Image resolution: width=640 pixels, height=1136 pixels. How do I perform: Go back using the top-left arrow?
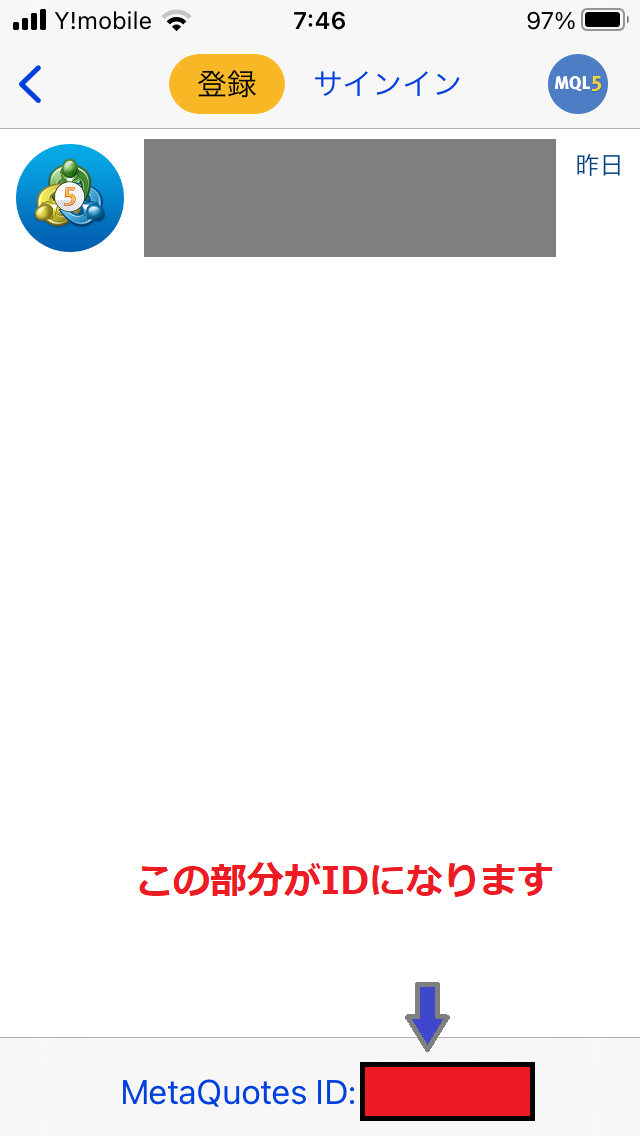click(31, 84)
